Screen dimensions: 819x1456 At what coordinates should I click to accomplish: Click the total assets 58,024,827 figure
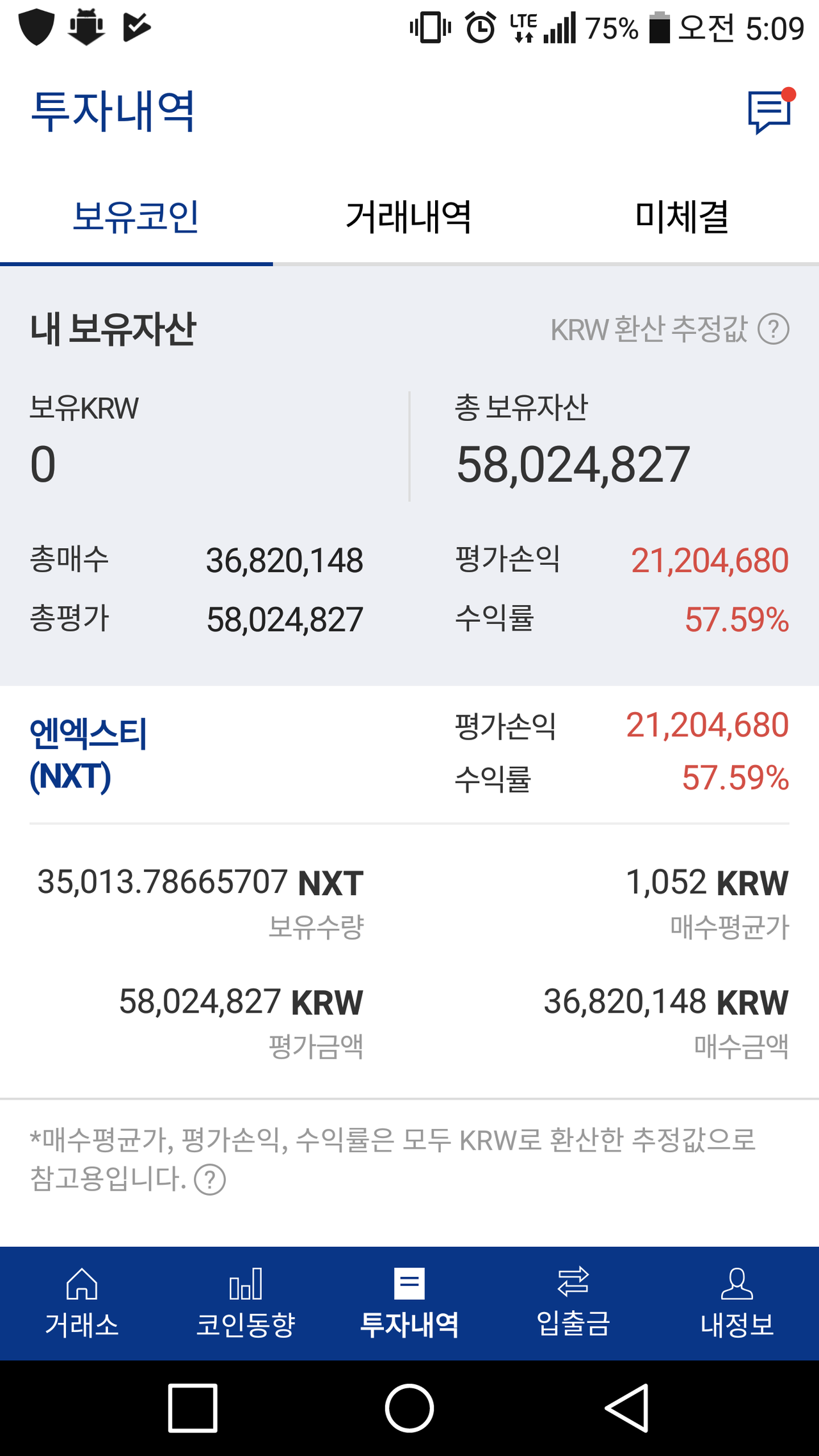pyautogui.click(x=571, y=465)
